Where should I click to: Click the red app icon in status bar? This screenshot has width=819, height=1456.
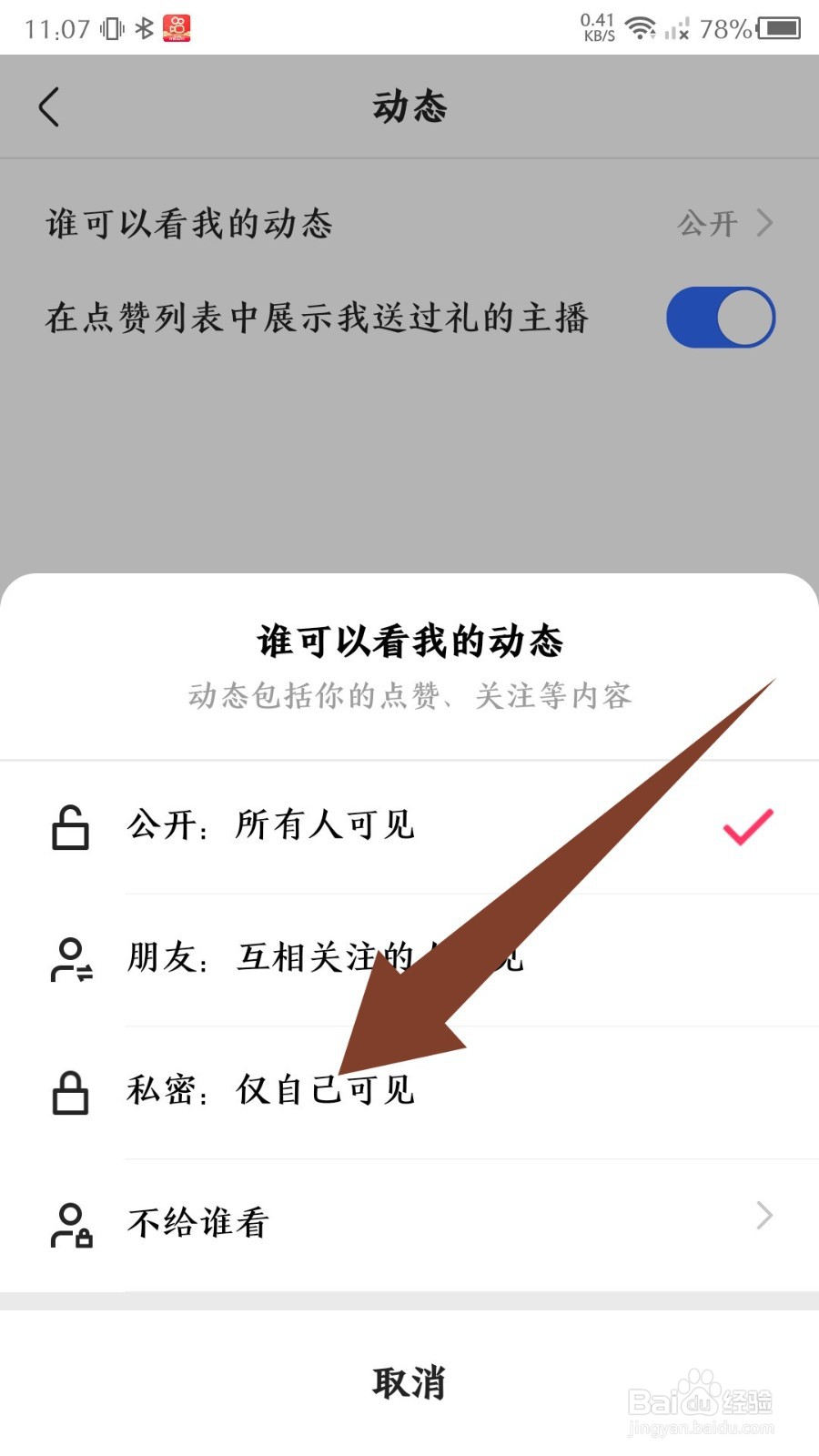point(177,27)
